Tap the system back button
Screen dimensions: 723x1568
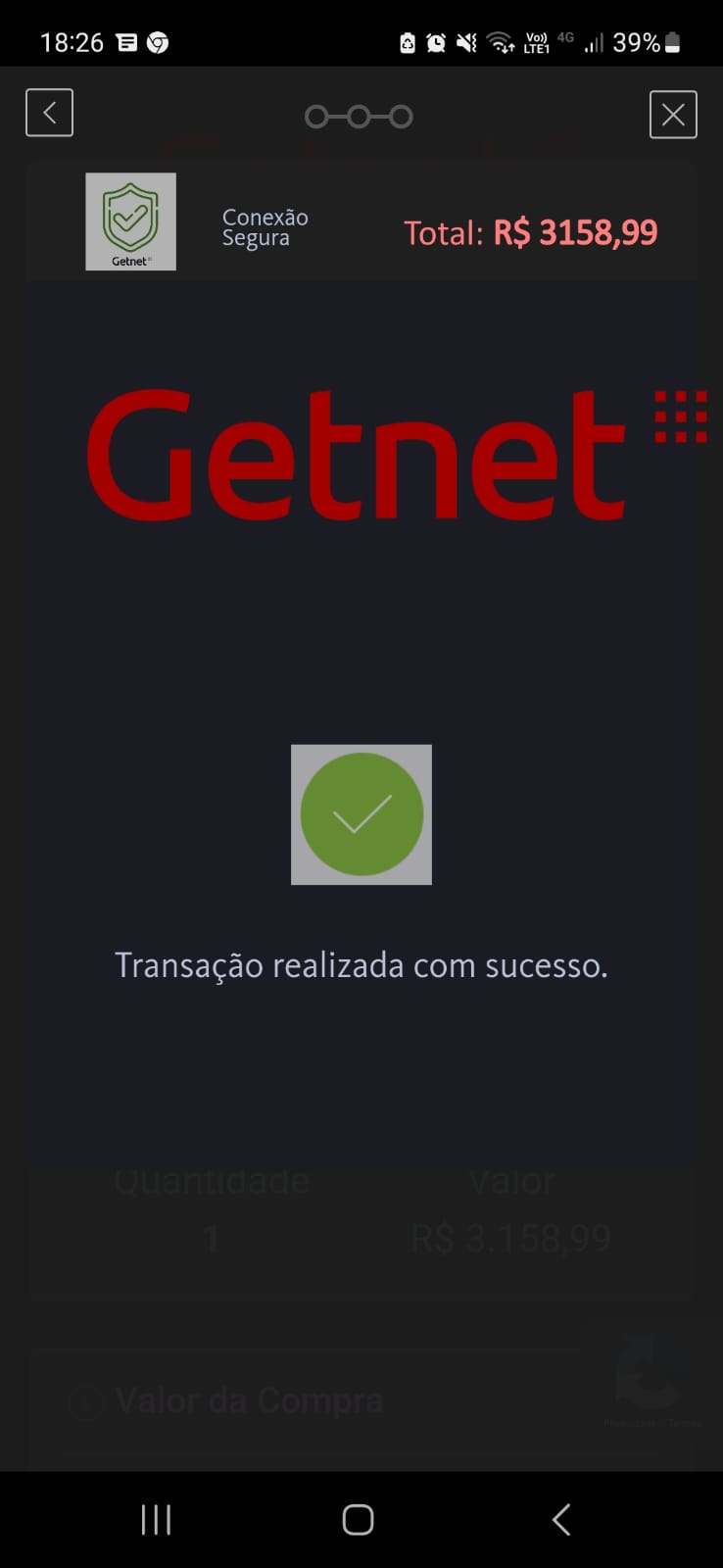pos(560,1520)
